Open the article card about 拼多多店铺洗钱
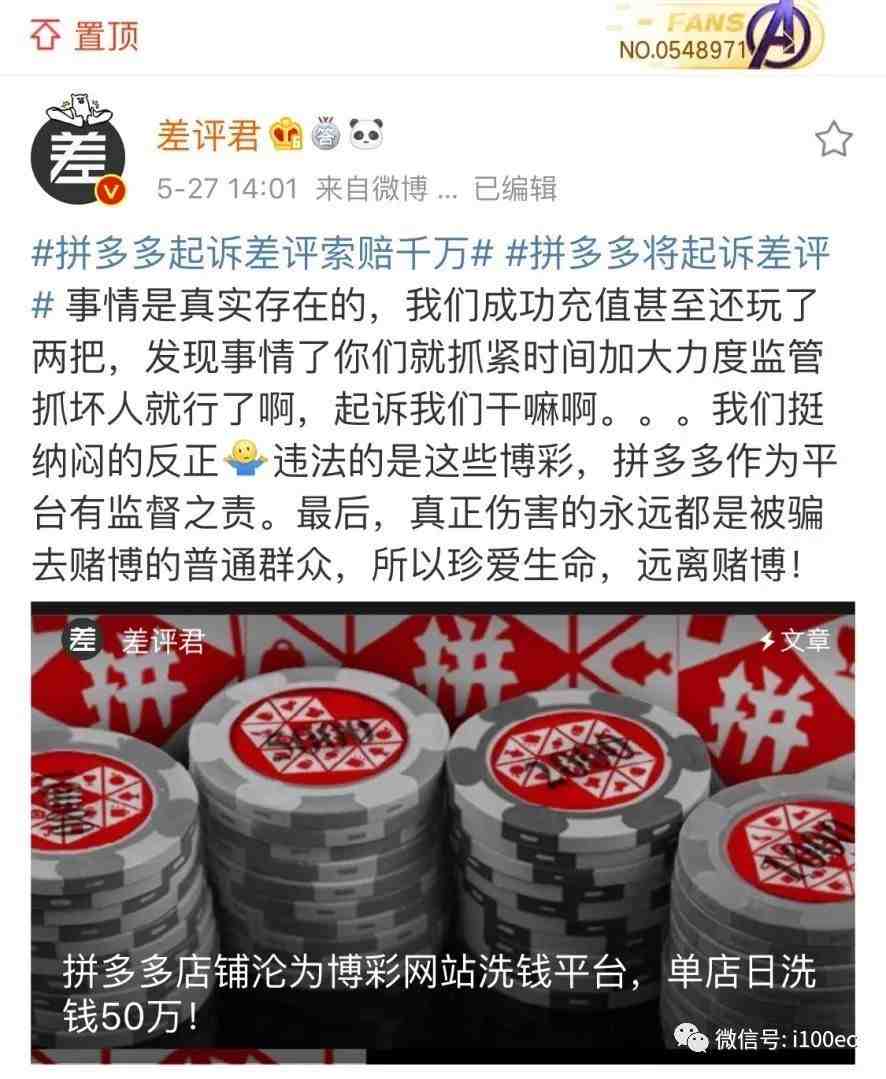This screenshot has height=1079, width=886. [442, 832]
